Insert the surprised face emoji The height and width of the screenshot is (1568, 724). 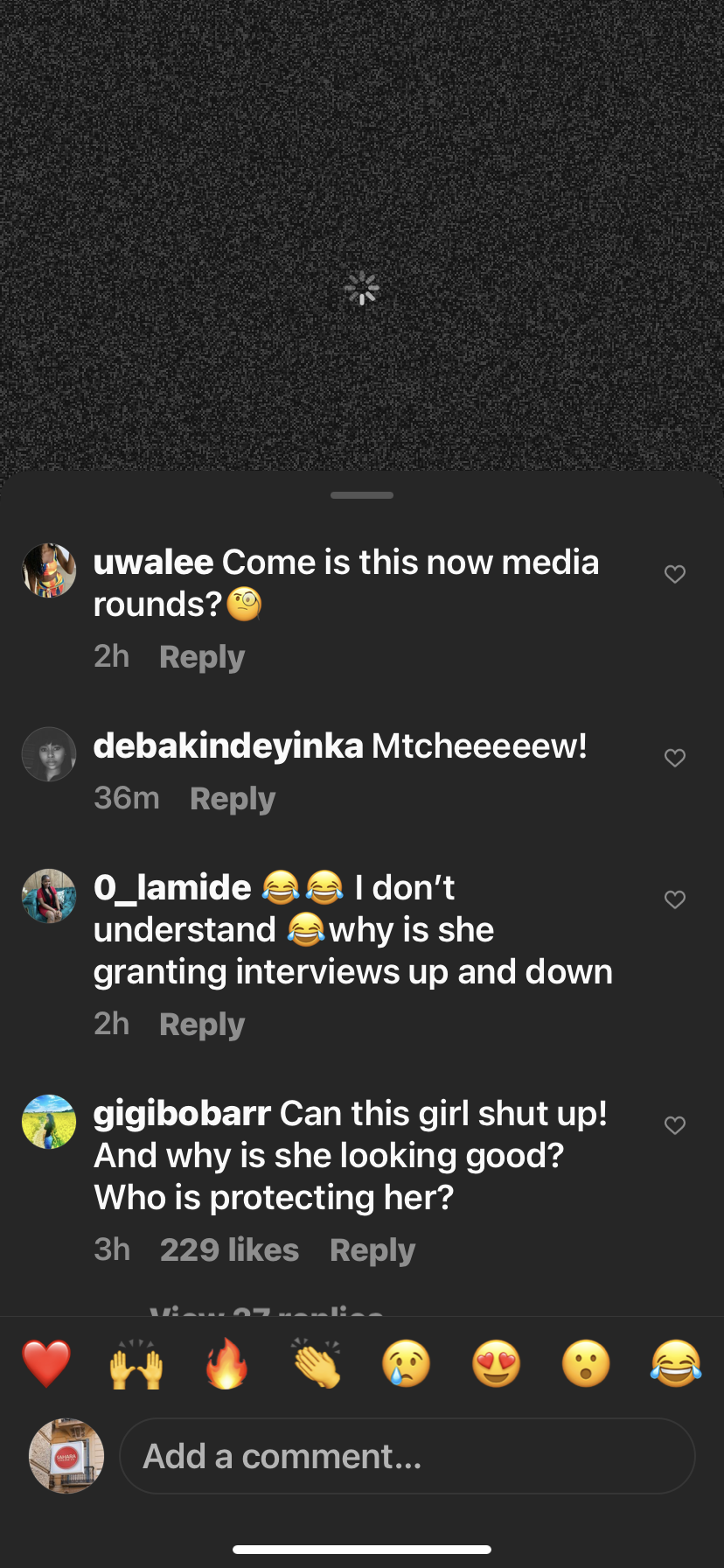(586, 1364)
